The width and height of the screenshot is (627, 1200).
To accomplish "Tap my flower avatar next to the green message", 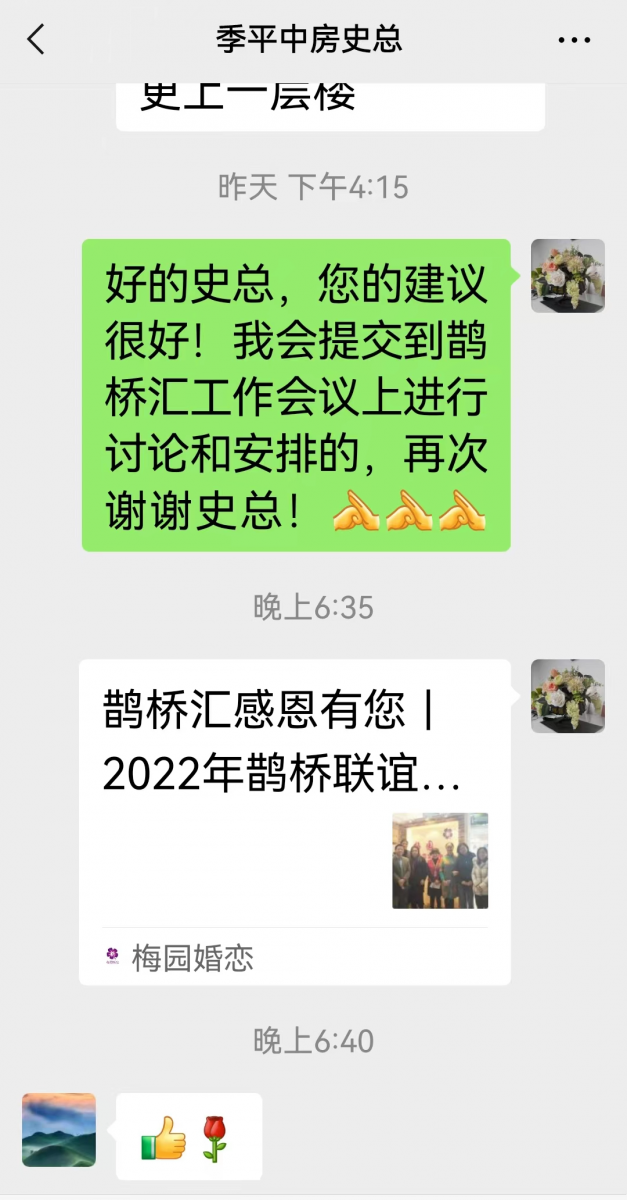I will click(x=567, y=276).
